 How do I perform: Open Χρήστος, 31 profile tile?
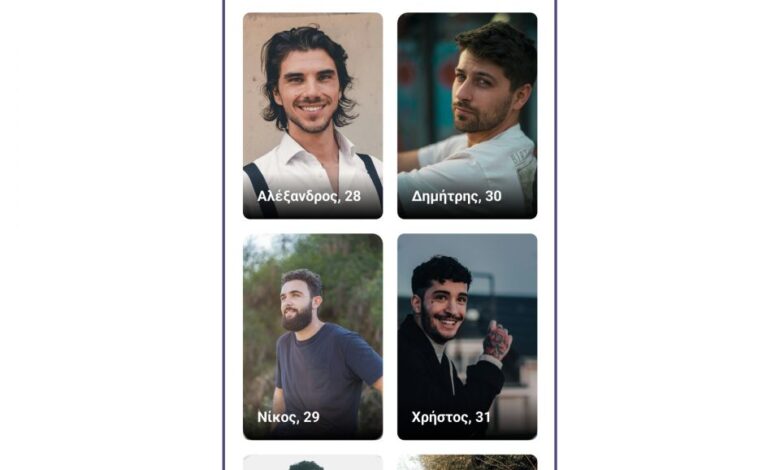(x=467, y=337)
